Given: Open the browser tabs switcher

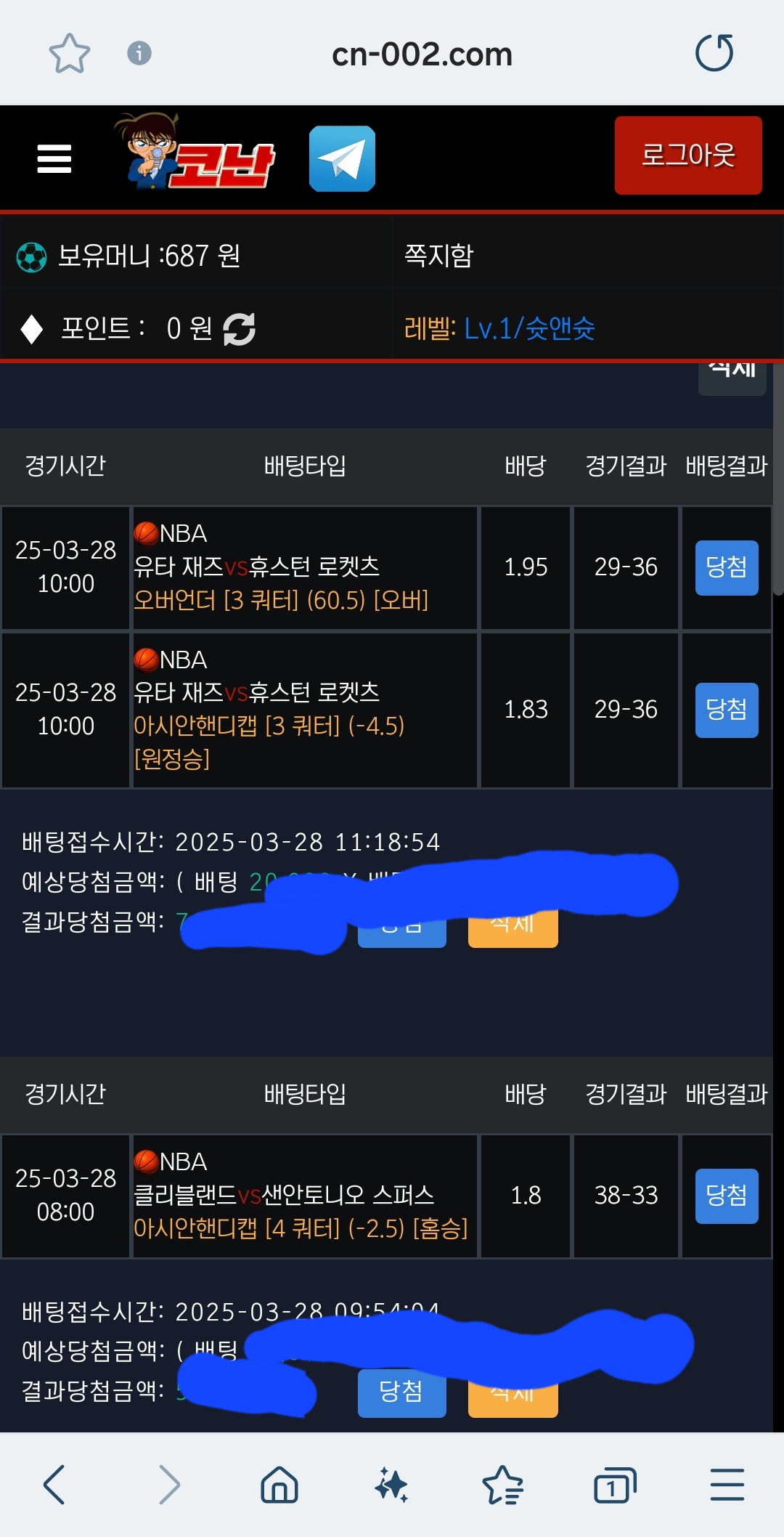Looking at the screenshot, I should click(614, 1484).
